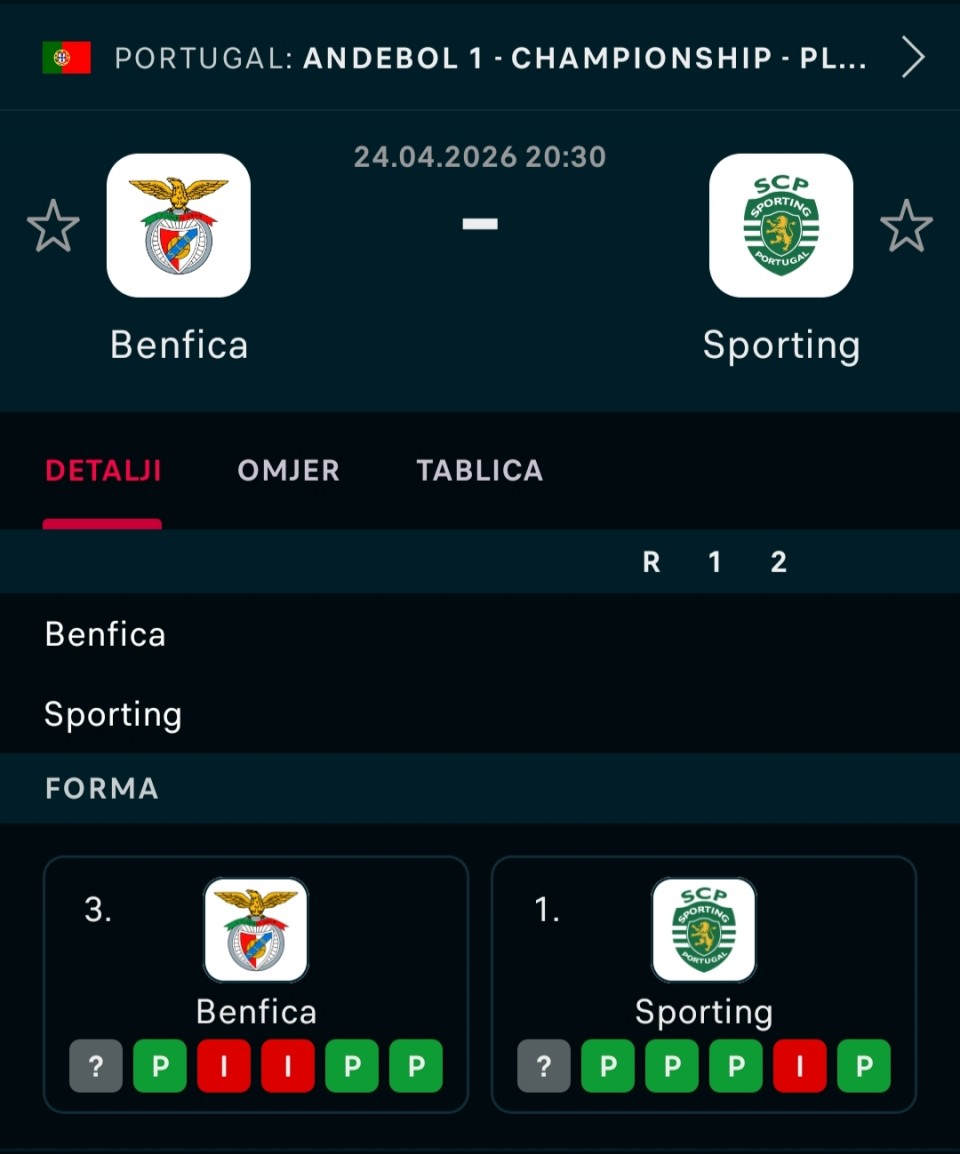Select the DETALJI tab
This screenshot has height=1154, width=960.
(x=103, y=471)
